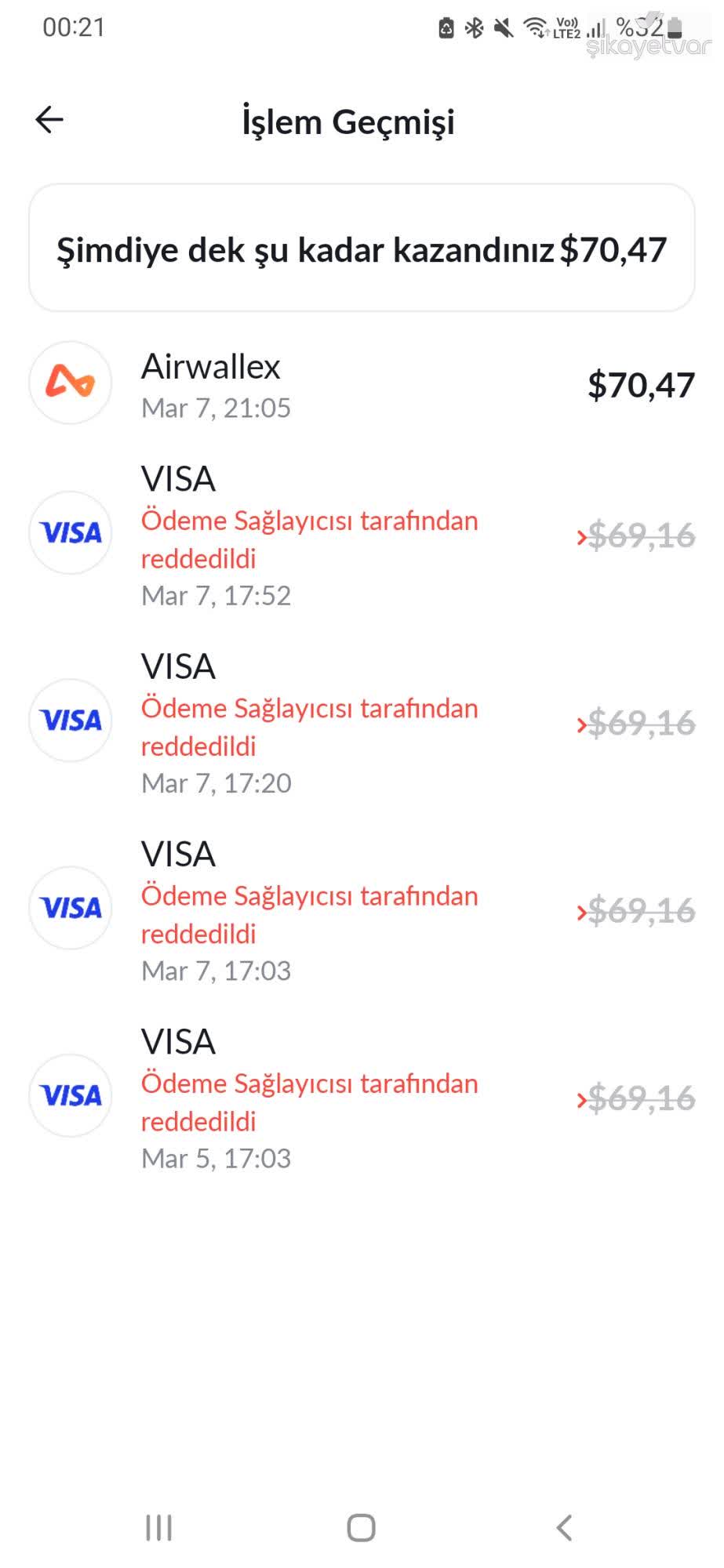Tap the VISA icon beside the 17:20 transaction
724x1568 pixels.
point(70,720)
